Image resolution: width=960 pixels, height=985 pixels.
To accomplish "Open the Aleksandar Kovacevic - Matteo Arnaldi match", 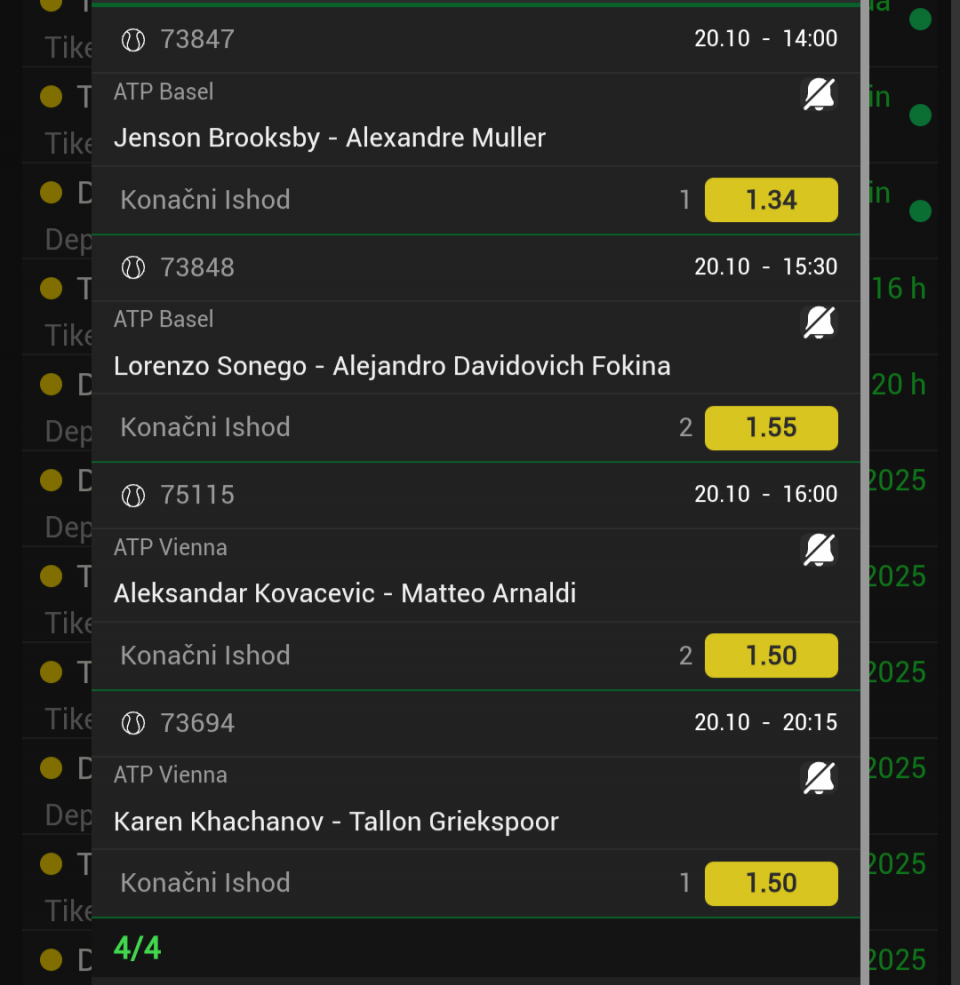I will (345, 594).
